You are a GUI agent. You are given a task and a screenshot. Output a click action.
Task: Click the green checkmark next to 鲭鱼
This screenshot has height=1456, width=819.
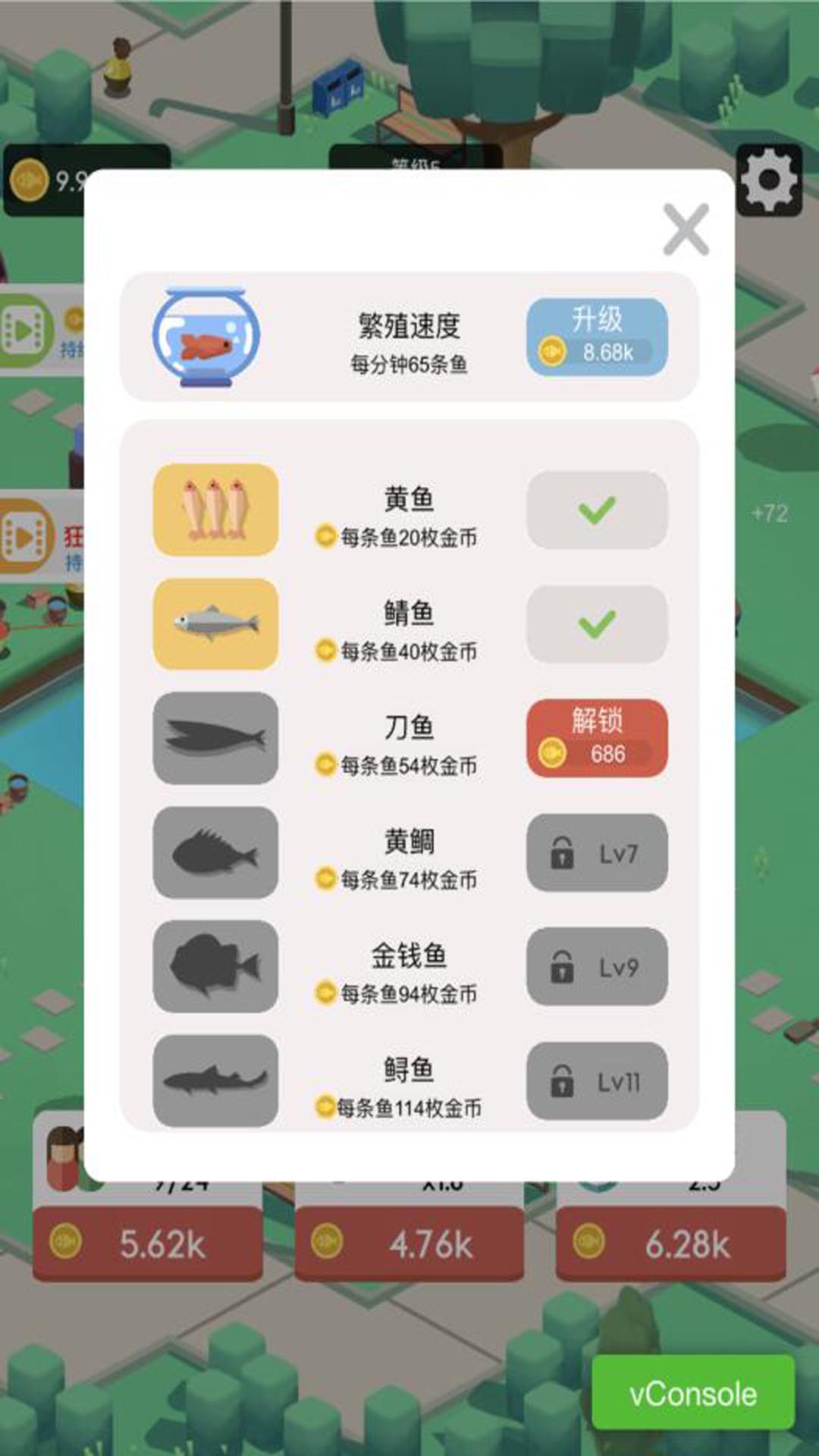(596, 624)
